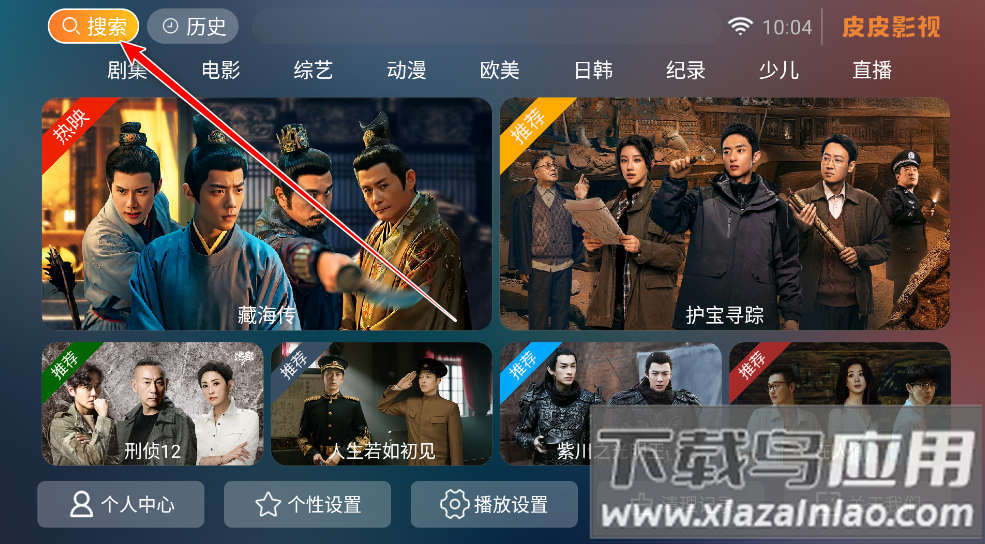The width and height of the screenshot is (985, 544).
Task: Open the 搜索 search button
Action: 93,27
